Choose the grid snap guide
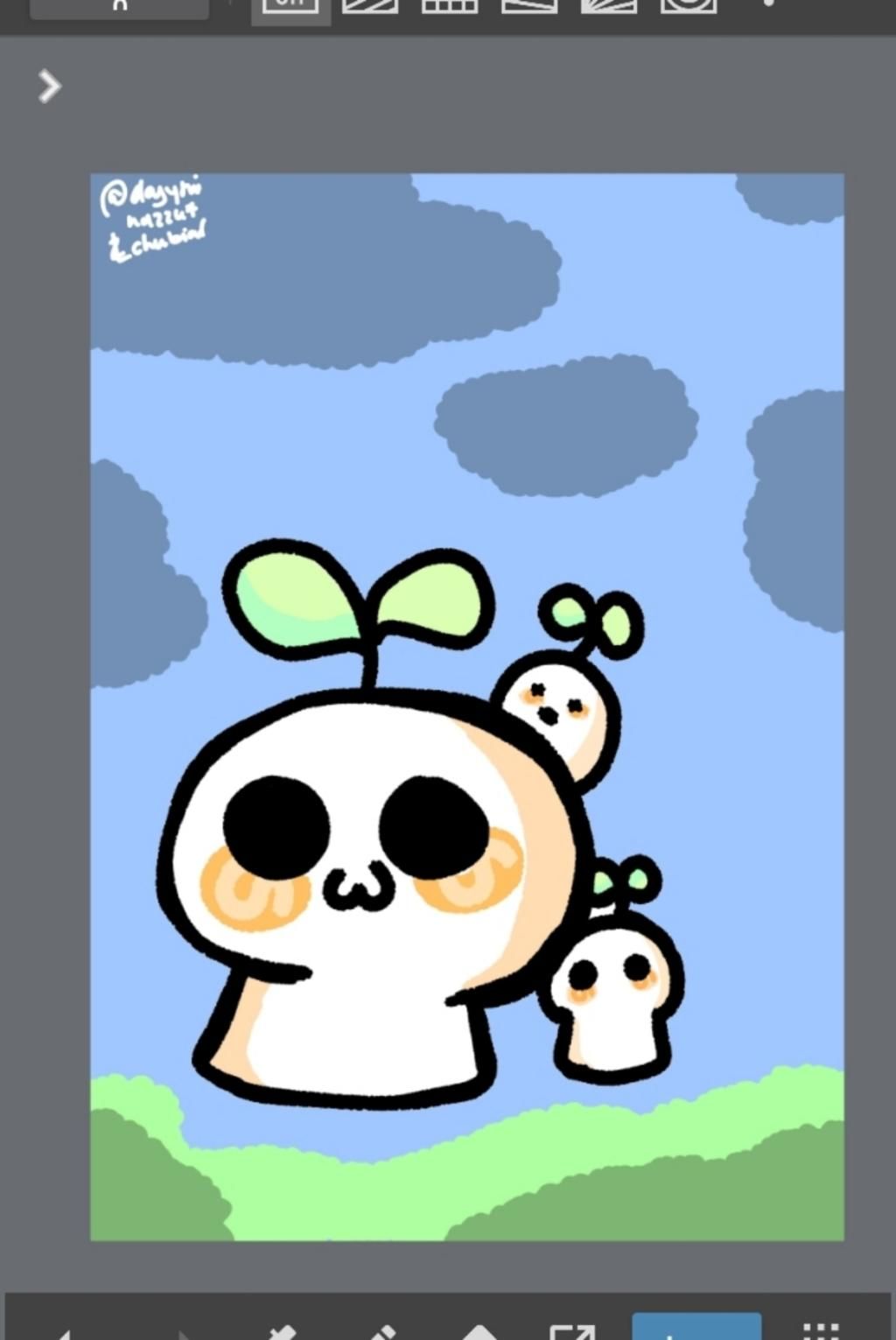 [450, 5]
